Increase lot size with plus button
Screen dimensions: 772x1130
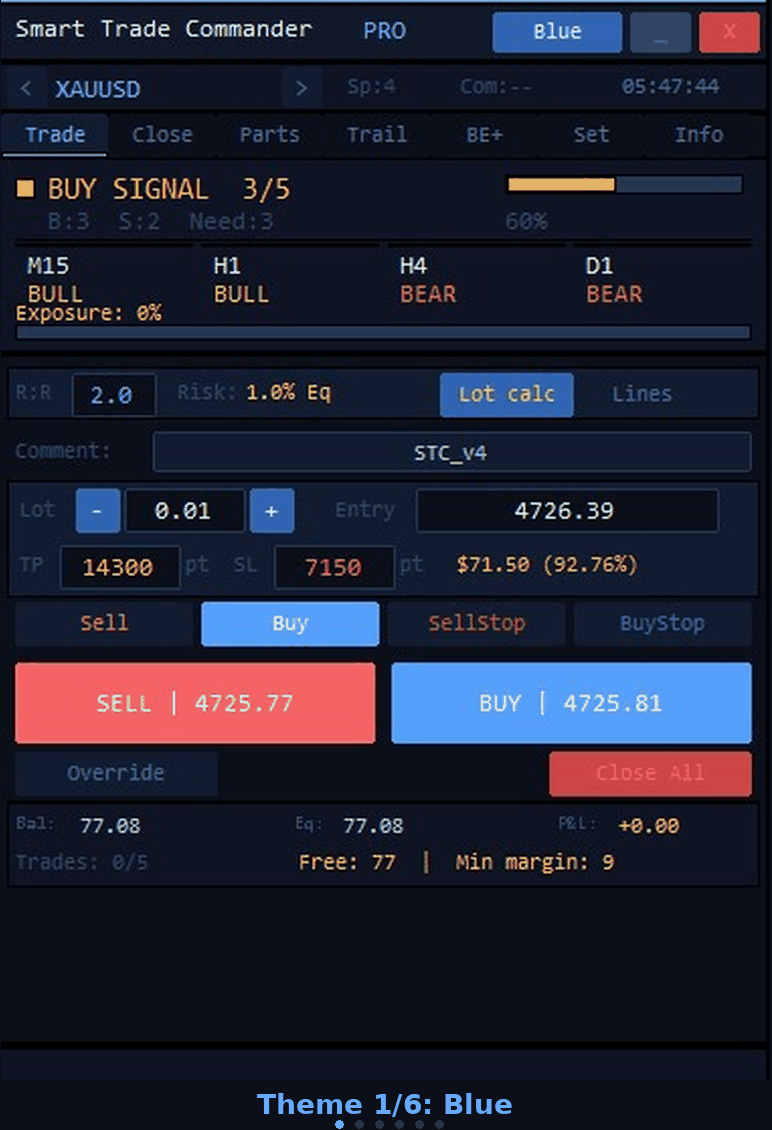(x=271, y=511)
